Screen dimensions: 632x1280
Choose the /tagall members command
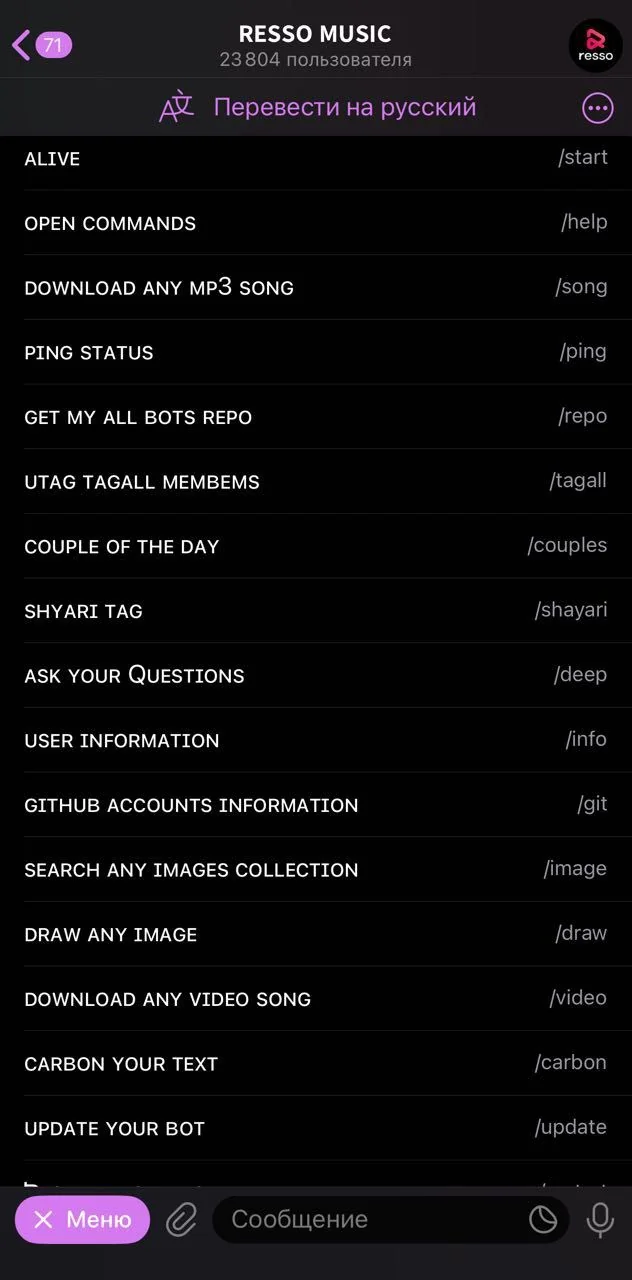[316, 481]
